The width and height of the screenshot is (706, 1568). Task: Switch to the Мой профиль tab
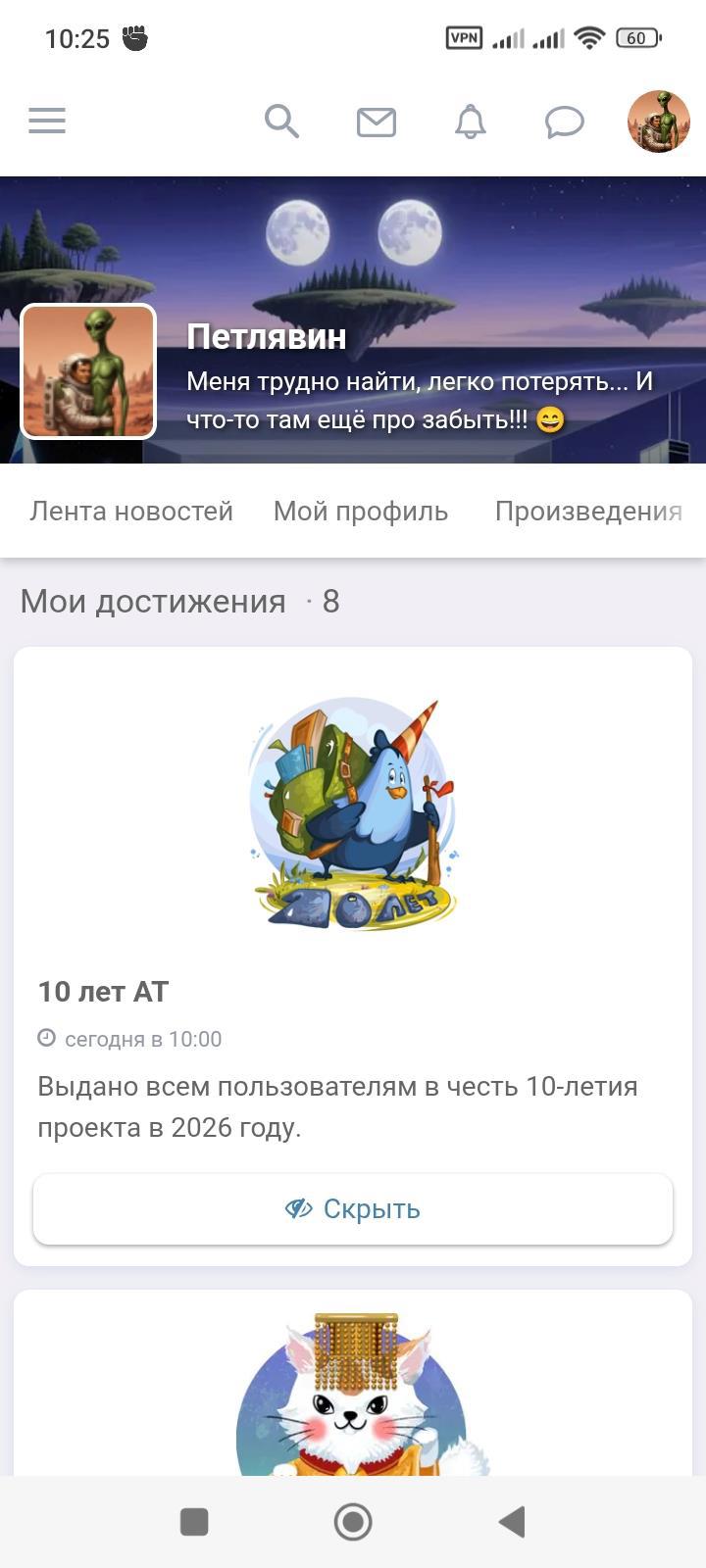pyautogui.click(x=361, y=511)
